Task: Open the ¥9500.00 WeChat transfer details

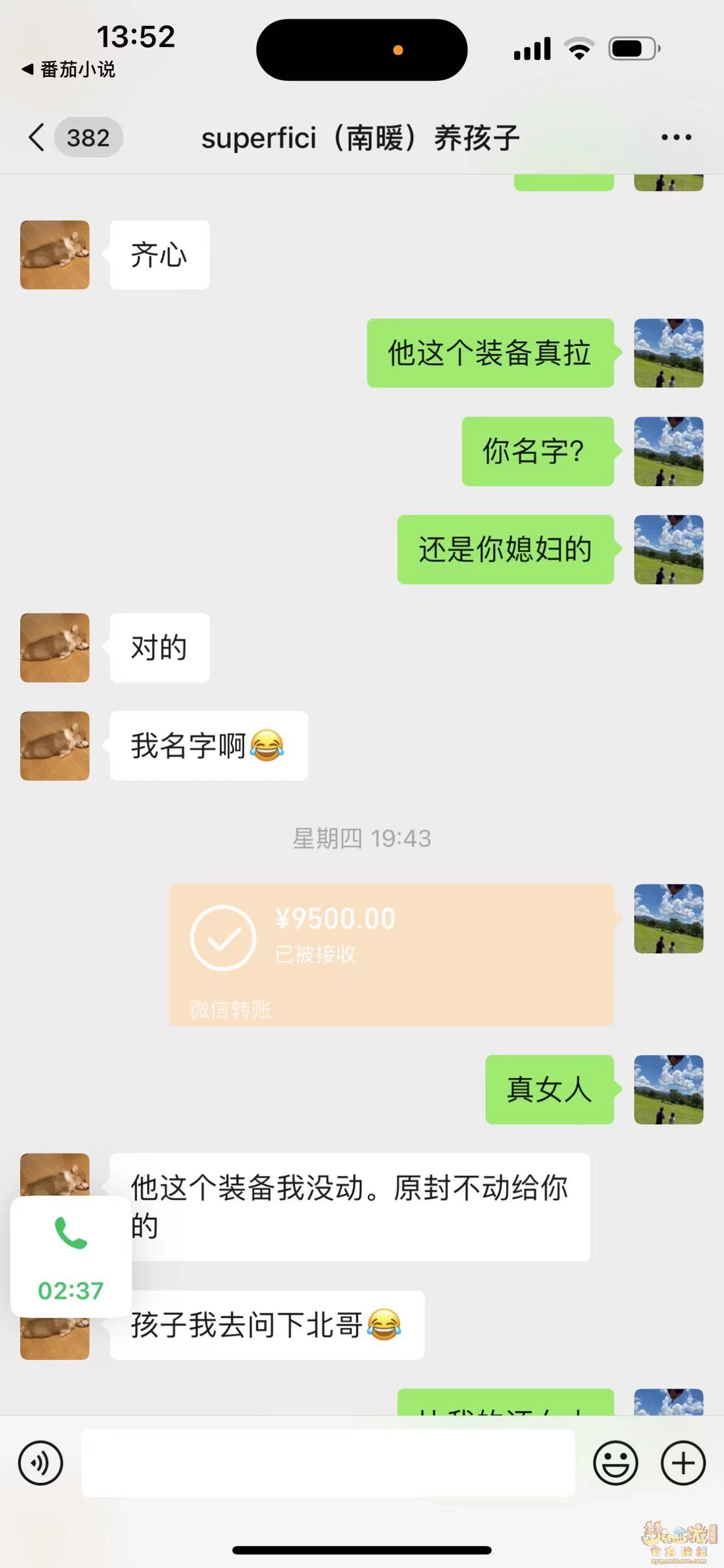Action: (x=391, y=955)
